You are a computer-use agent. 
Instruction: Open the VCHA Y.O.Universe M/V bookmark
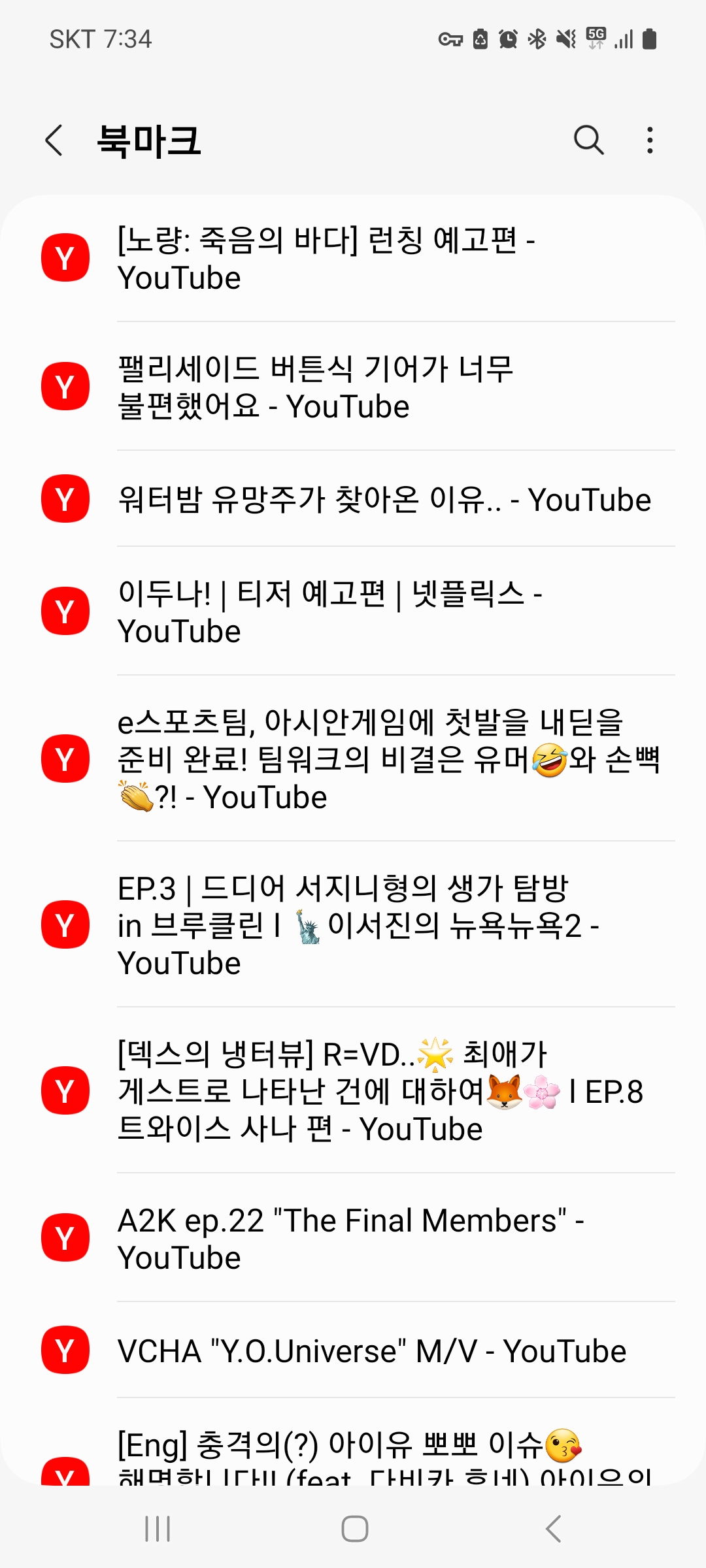click(353, 1351)
